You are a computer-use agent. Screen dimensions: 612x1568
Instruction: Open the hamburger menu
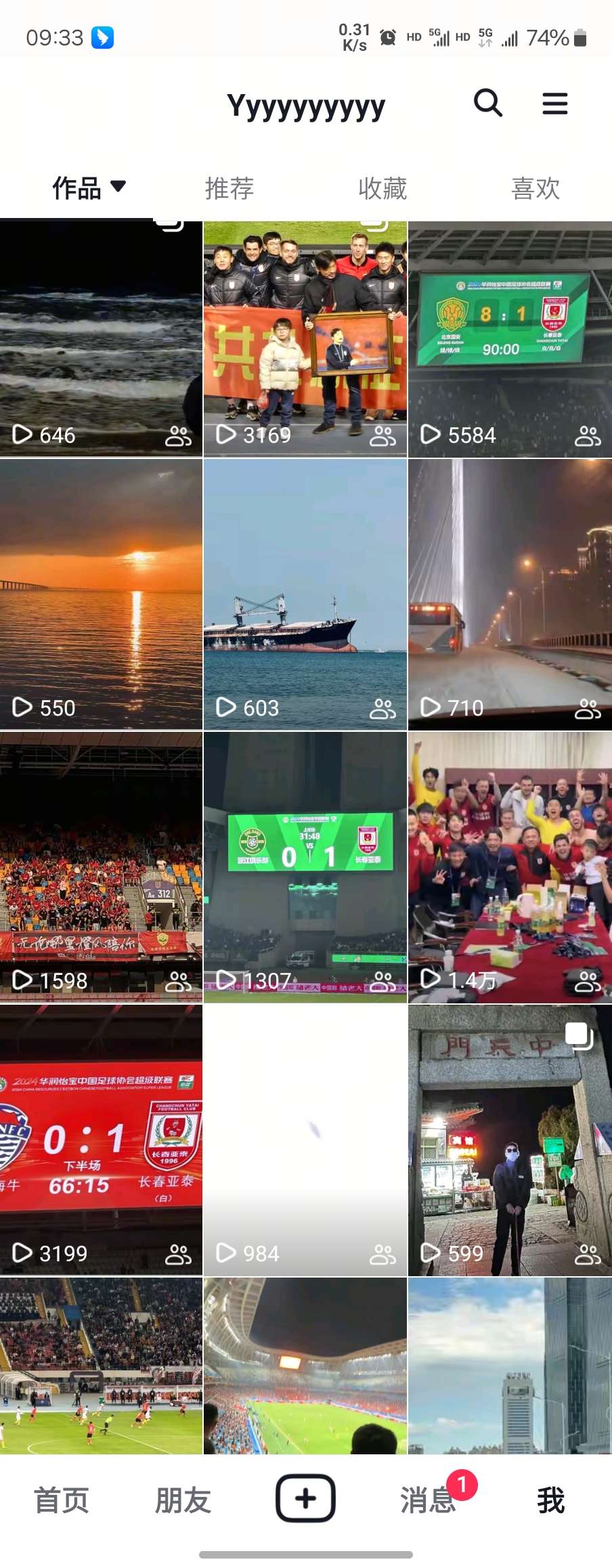[554, 104]
